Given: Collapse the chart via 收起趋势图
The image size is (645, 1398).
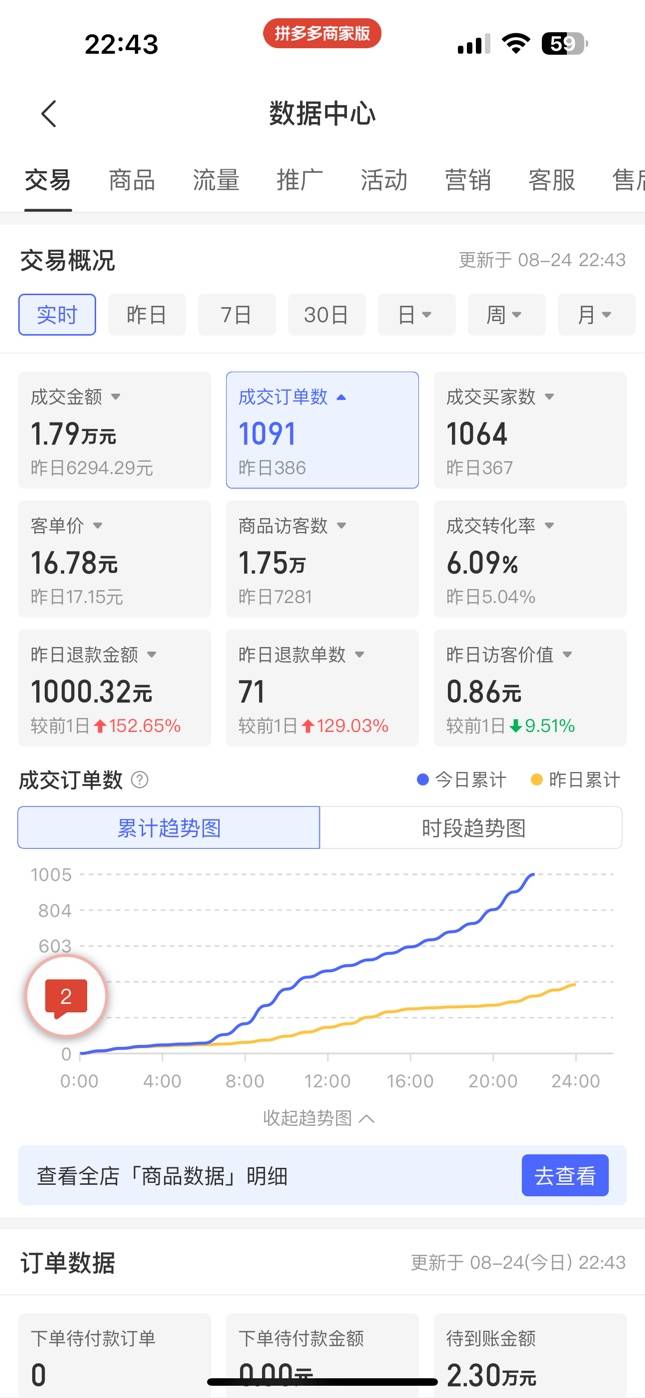Looking at the screenshot, I should tap(320, 1118).
